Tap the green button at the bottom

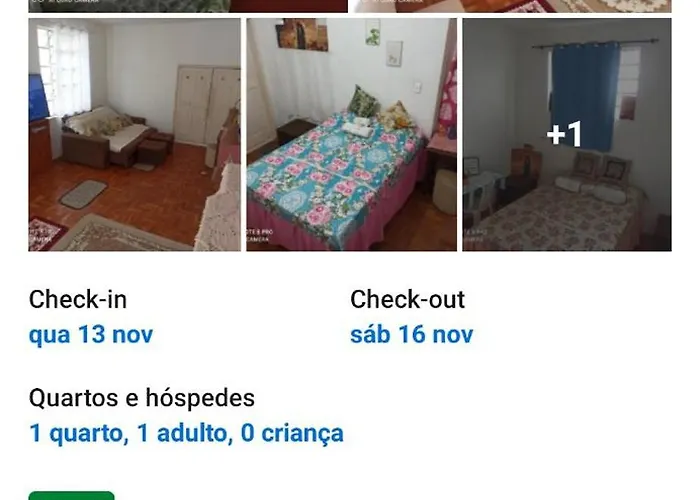point(71,495)
